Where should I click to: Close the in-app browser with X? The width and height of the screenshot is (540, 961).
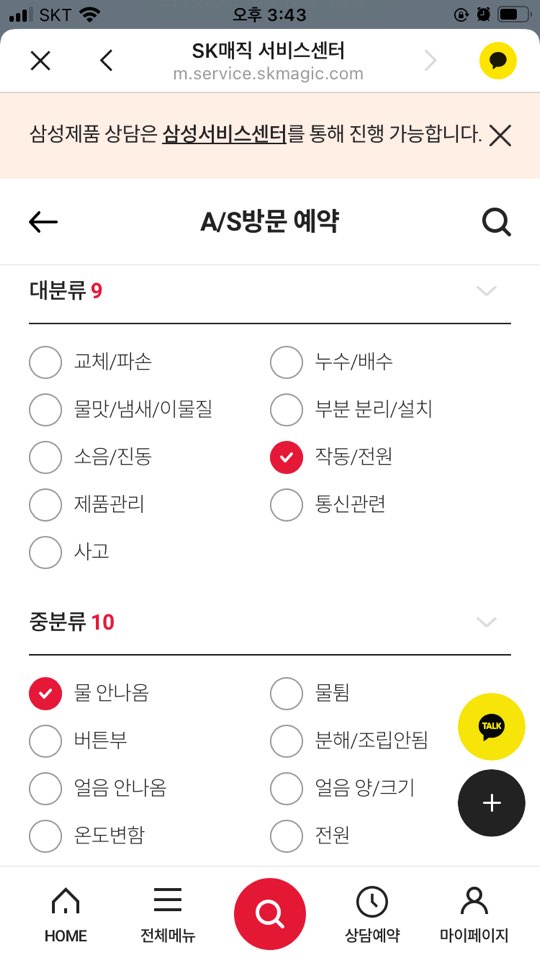[x=40, y=61]
